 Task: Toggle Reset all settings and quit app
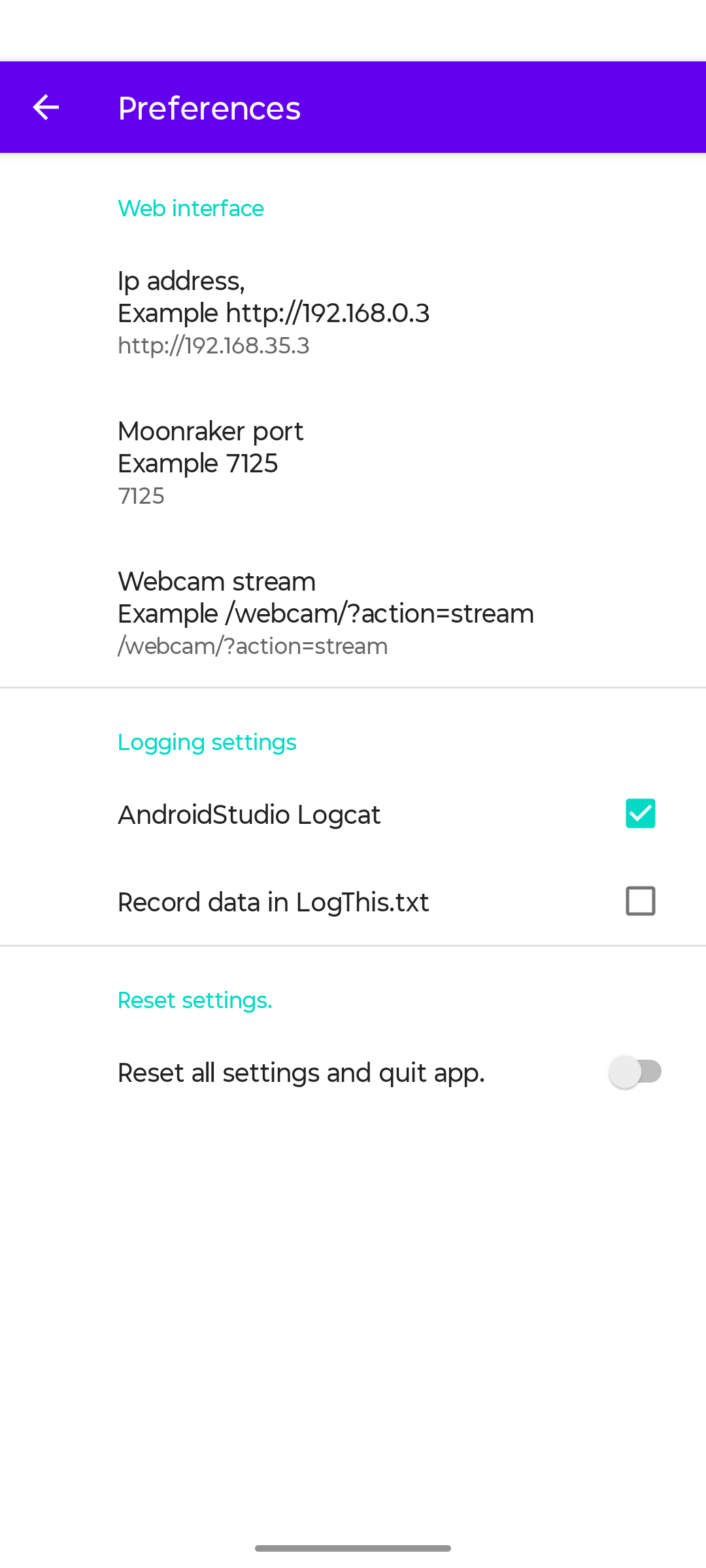pos(635,1071)
